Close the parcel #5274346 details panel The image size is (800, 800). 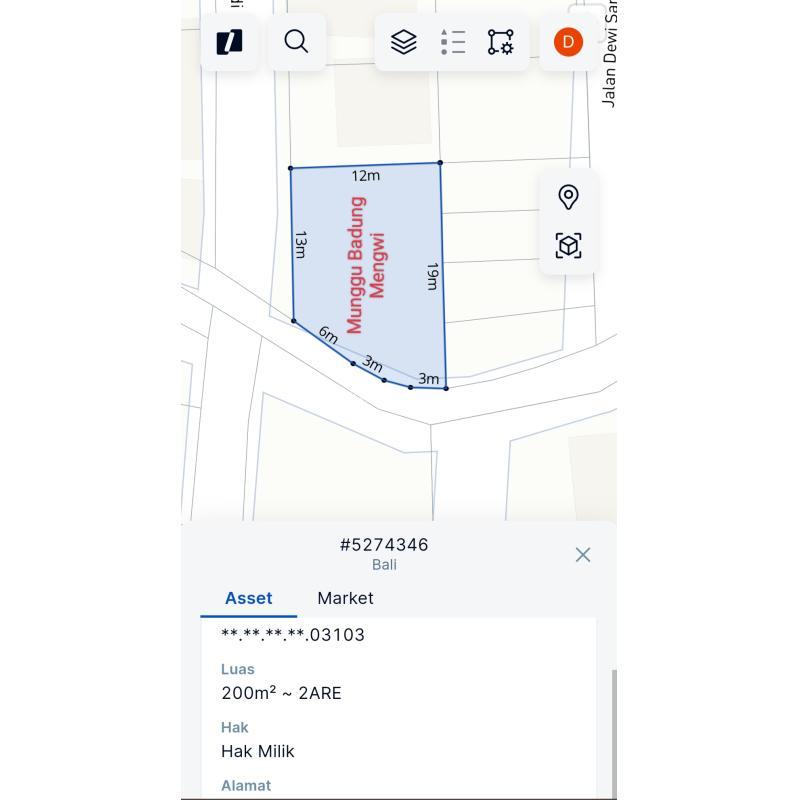pyautogui.click(x=583, y=555)
